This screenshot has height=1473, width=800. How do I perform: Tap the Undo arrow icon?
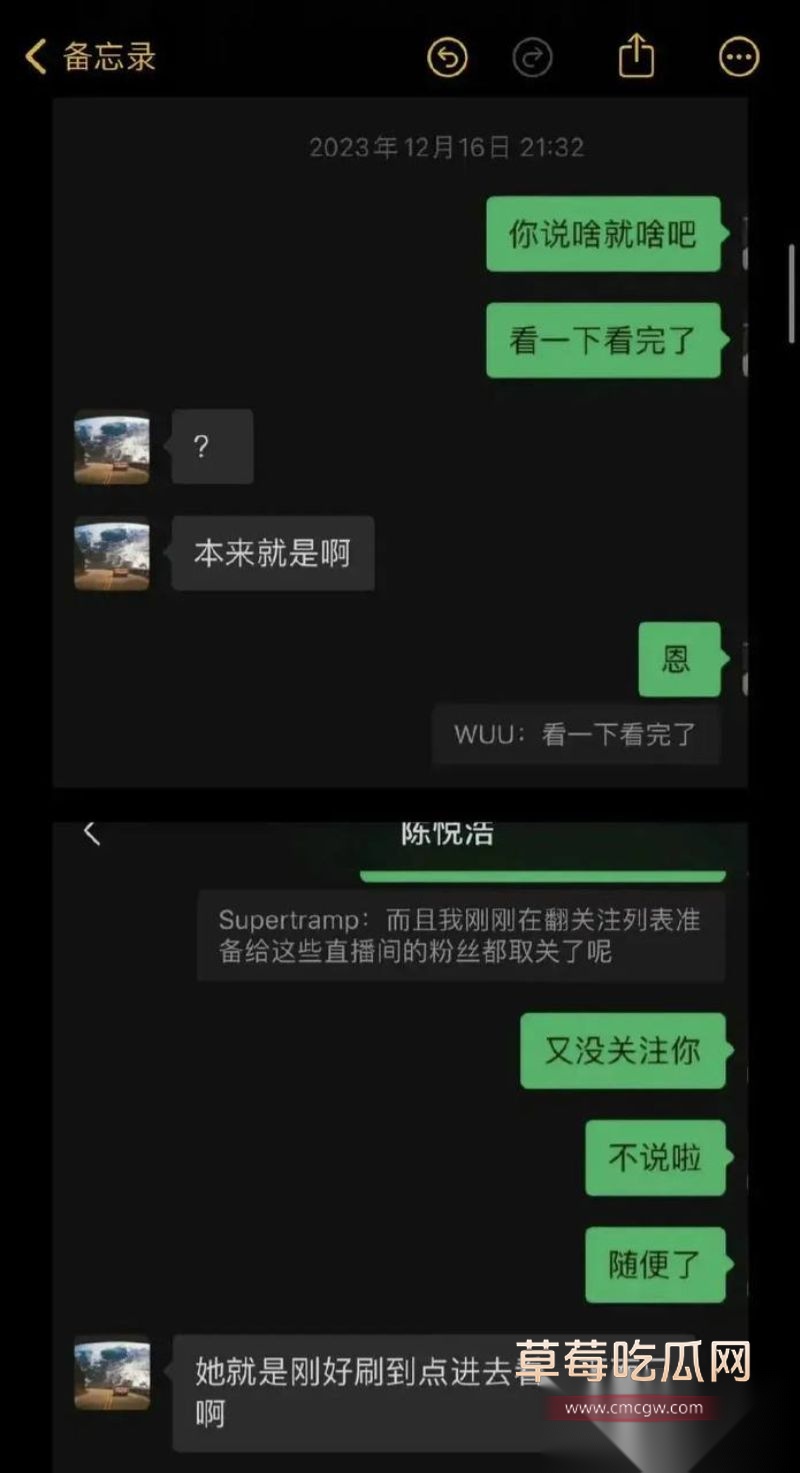[447, 57]
